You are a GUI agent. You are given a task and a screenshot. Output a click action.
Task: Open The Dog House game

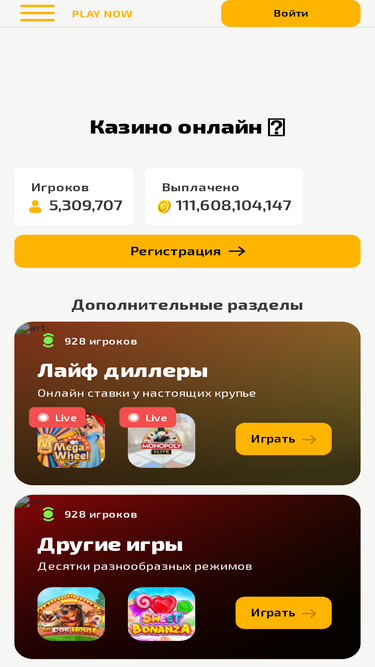71,614
